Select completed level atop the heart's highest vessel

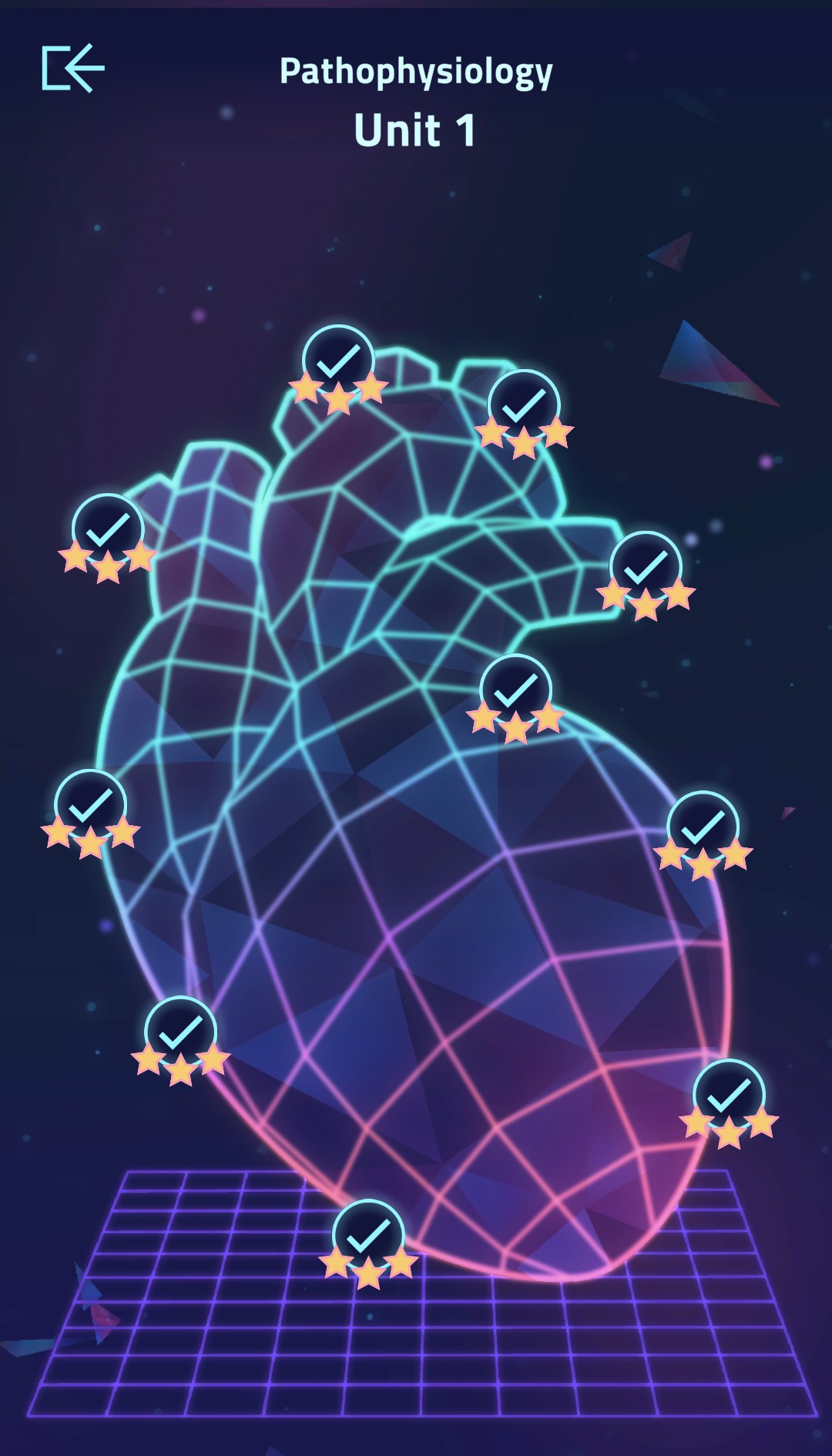(338, 361)
